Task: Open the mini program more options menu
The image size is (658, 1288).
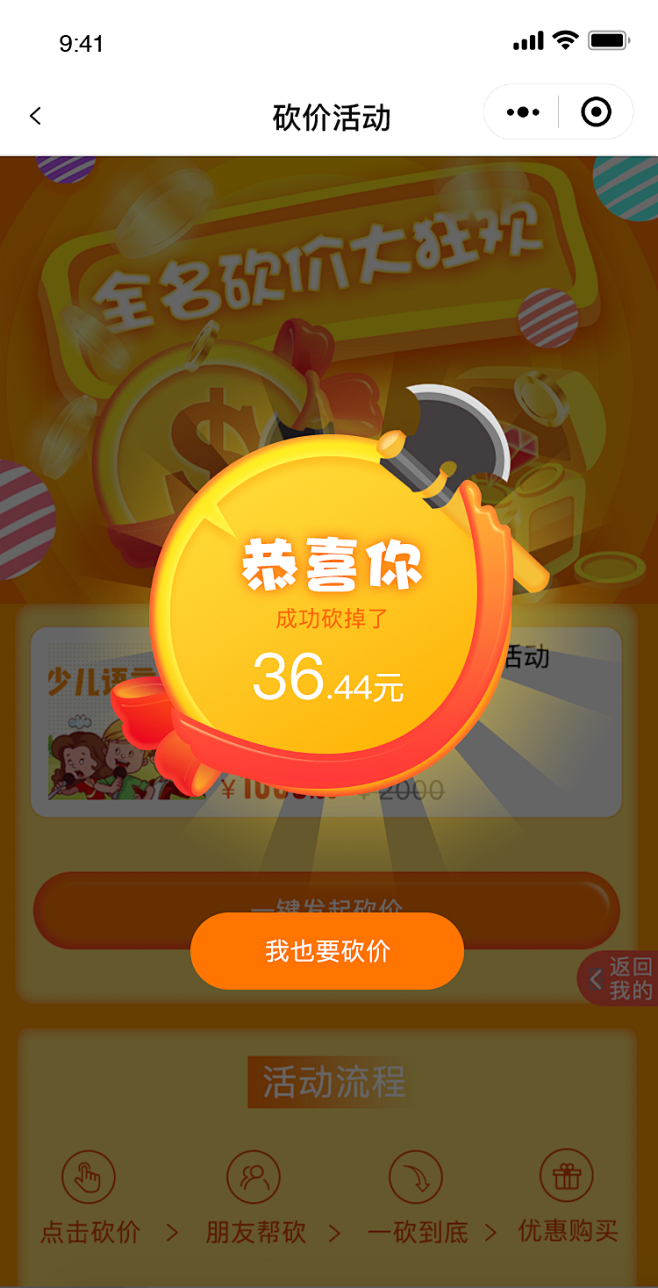Action: point(522,112)
